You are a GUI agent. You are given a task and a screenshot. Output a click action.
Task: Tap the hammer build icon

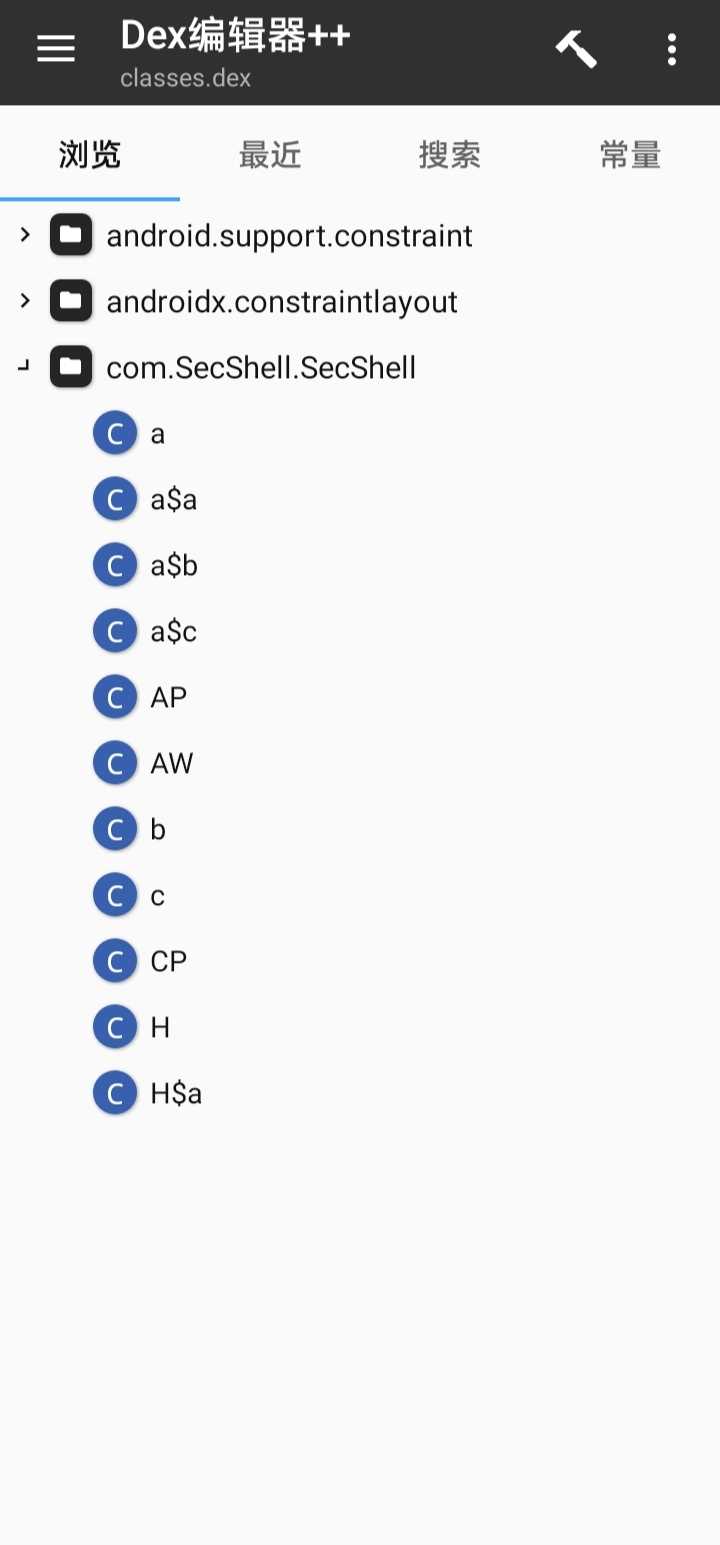(576, 49)
